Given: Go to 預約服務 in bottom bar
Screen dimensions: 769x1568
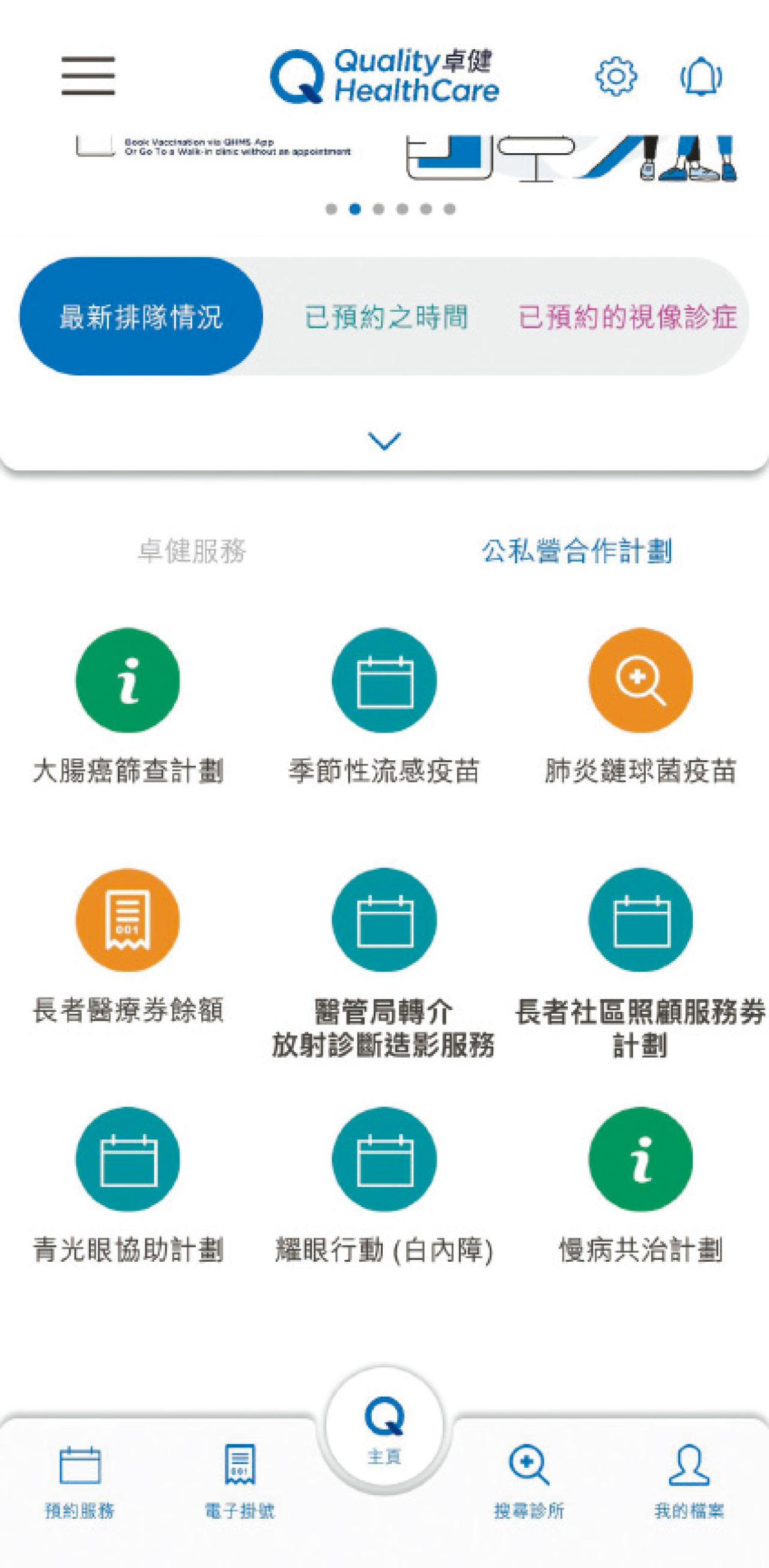Looking at the screenshot, I should pos(80,1480).
